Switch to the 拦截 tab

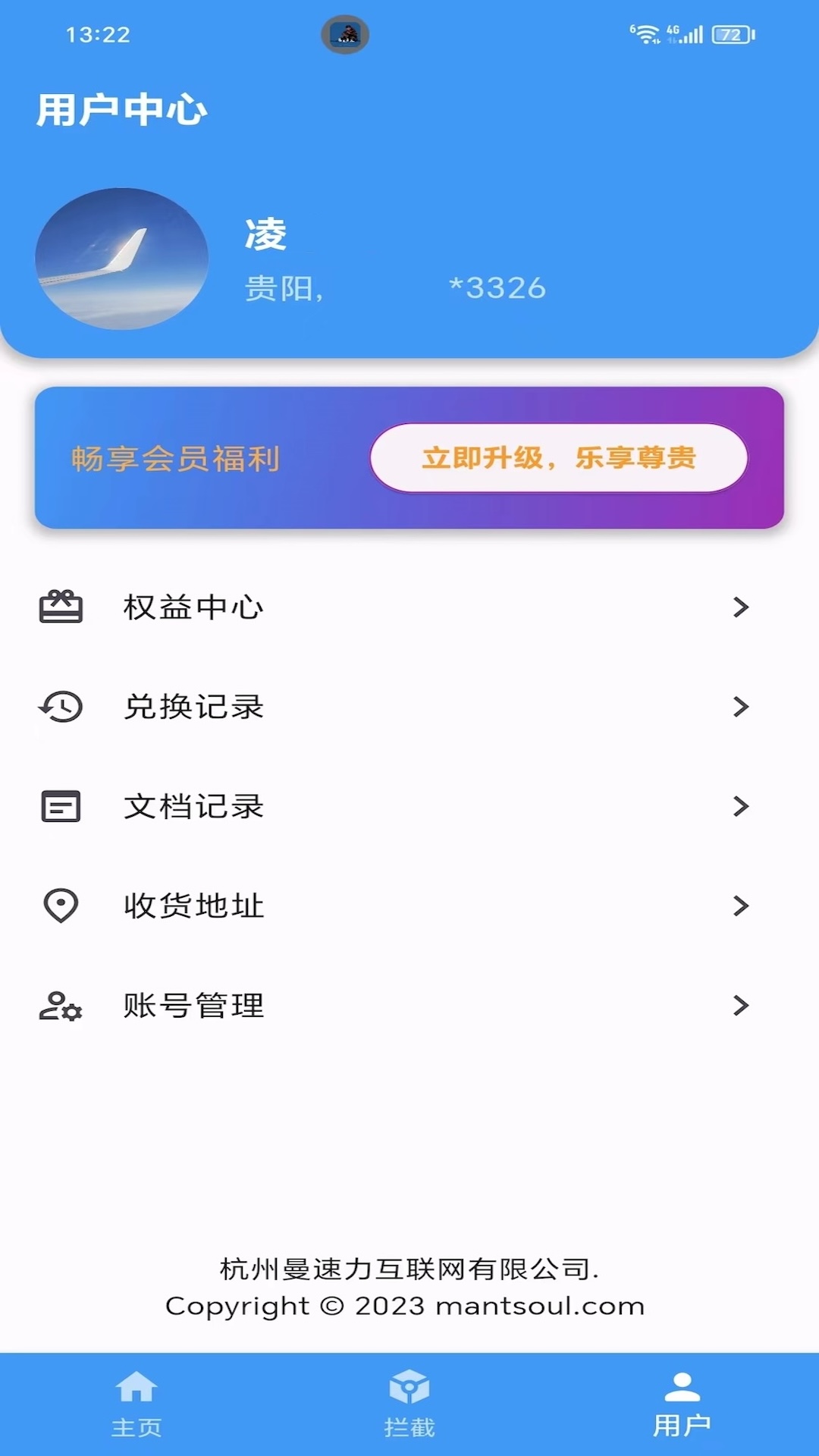click(409, 1404)
